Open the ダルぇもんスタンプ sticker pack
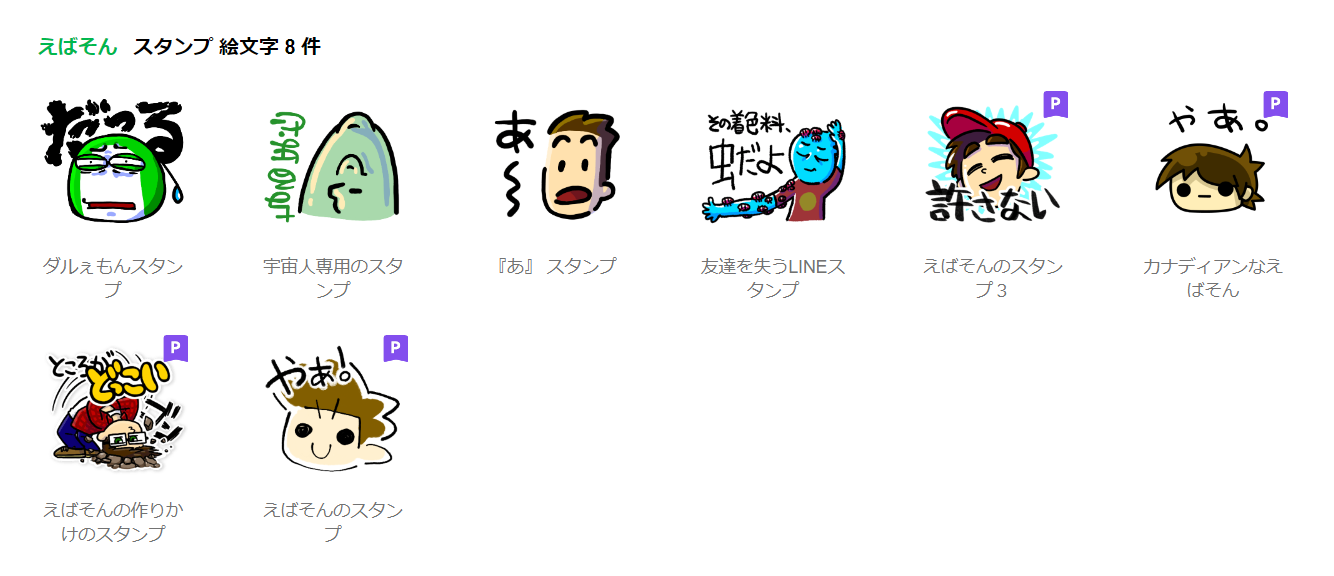 (113, 161)
